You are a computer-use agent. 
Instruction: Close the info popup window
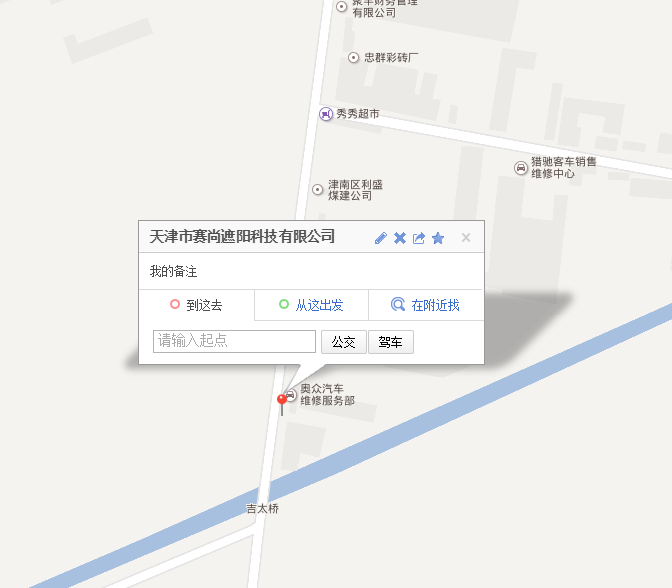click(x=466, y=238)
